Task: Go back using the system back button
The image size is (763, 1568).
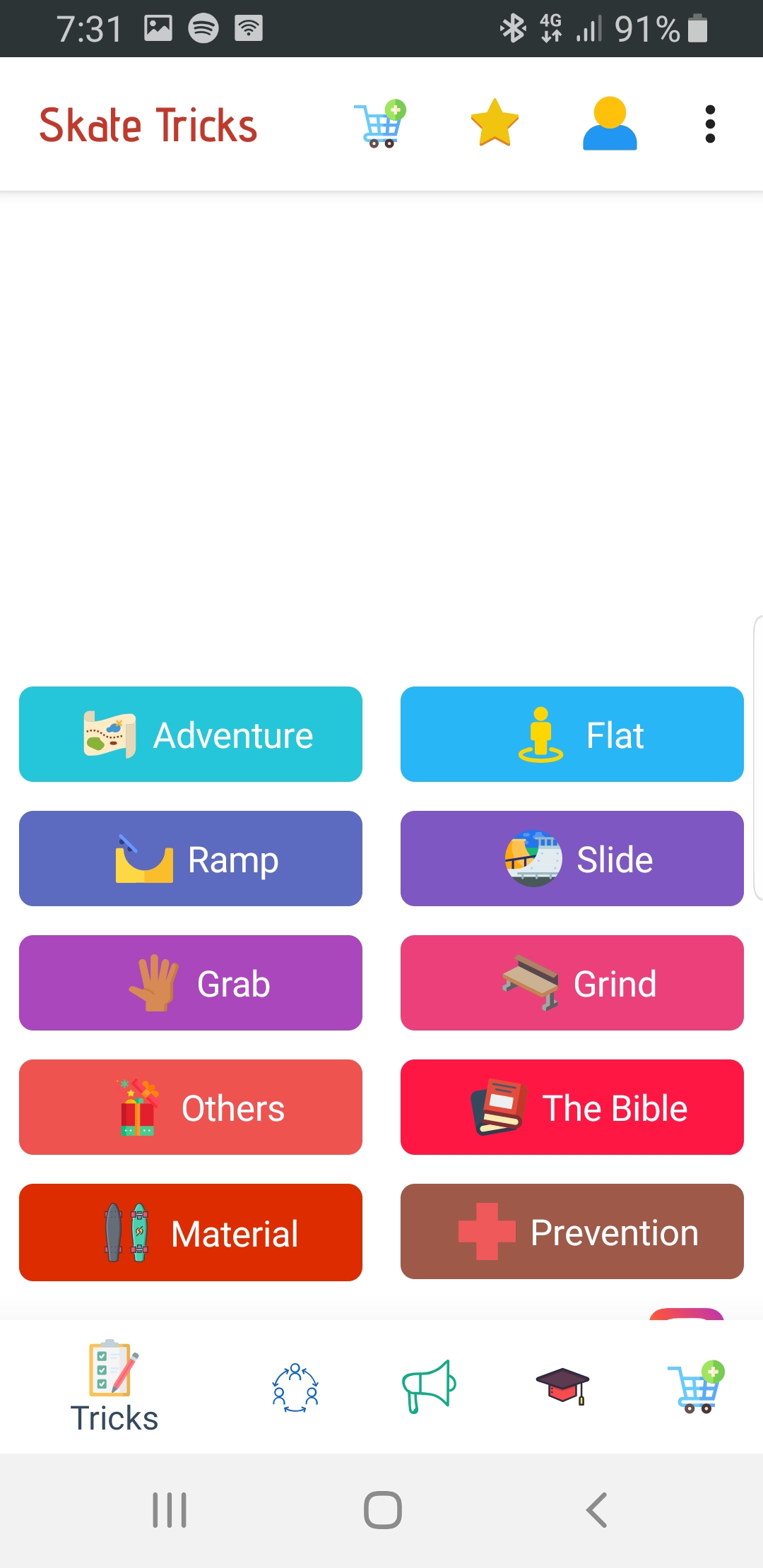Action: click(597, 1510)
